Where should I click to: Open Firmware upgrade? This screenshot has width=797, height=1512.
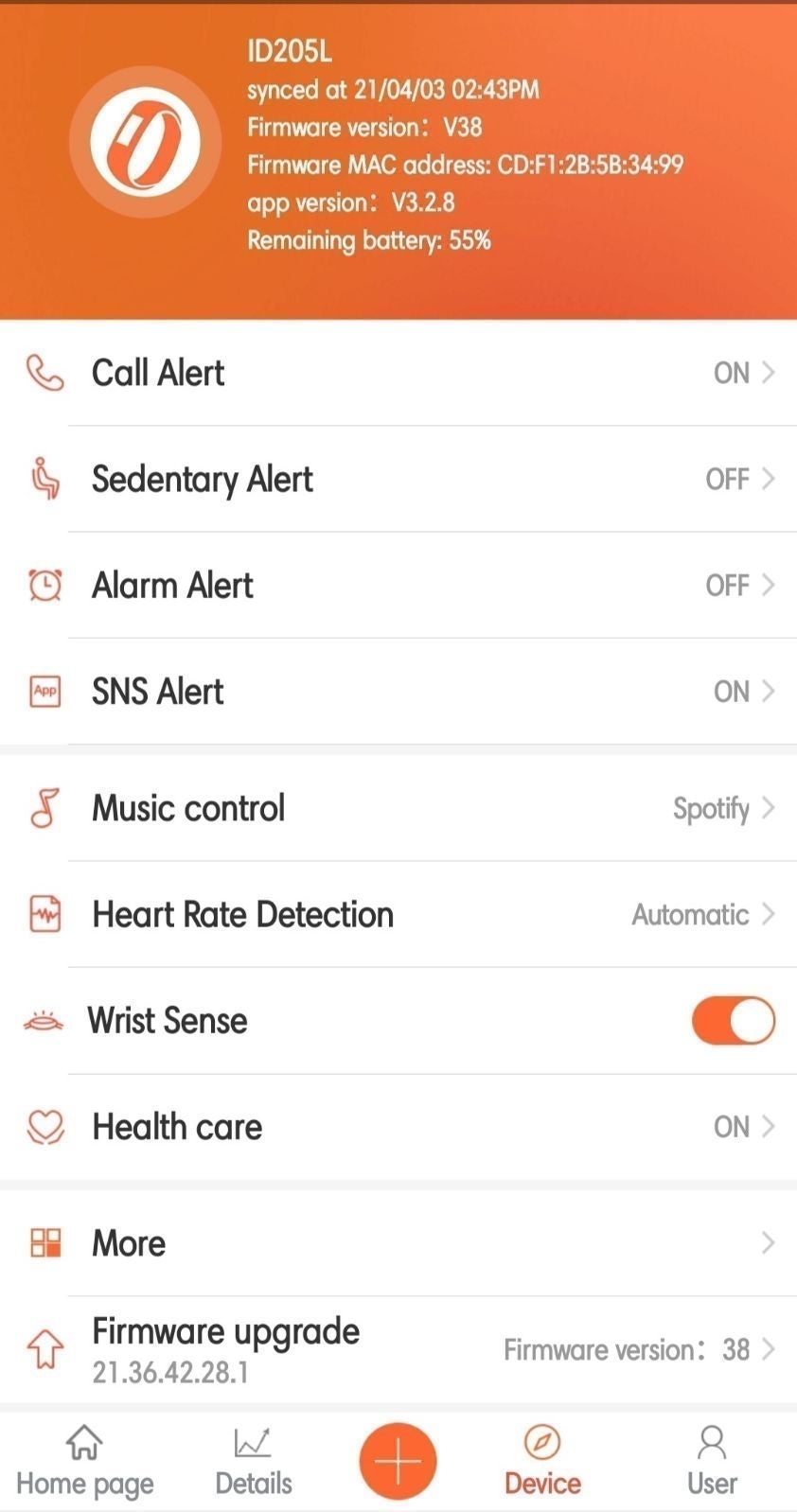tap(398, 1349)
